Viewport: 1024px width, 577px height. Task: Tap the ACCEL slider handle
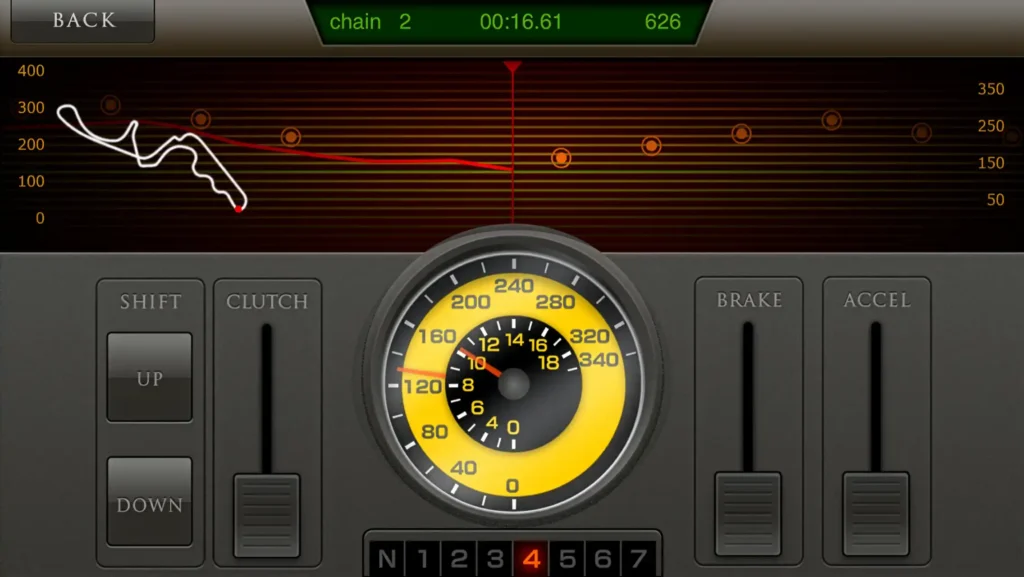click(876, 513)
